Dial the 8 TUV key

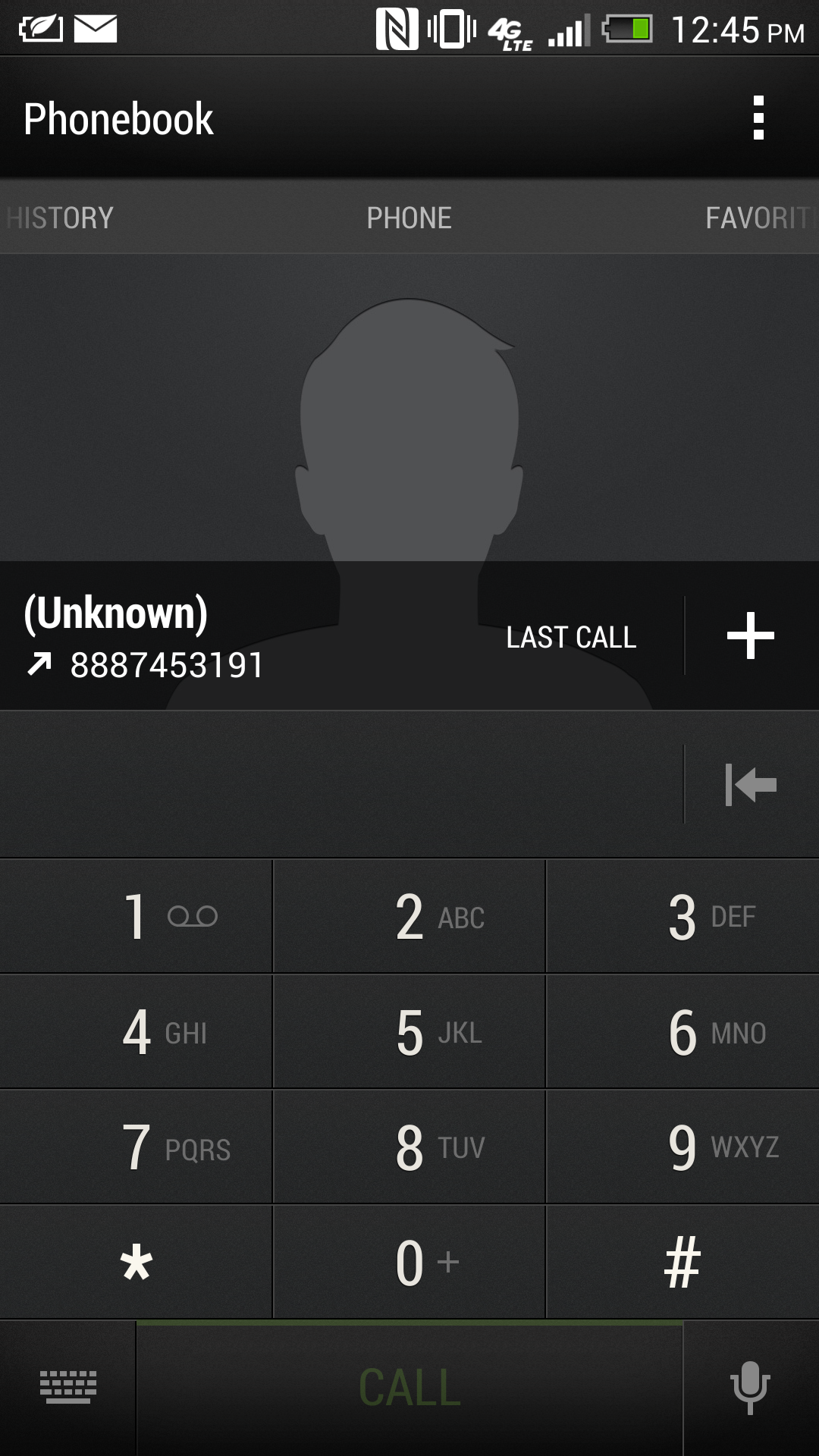click(409, 1147)
